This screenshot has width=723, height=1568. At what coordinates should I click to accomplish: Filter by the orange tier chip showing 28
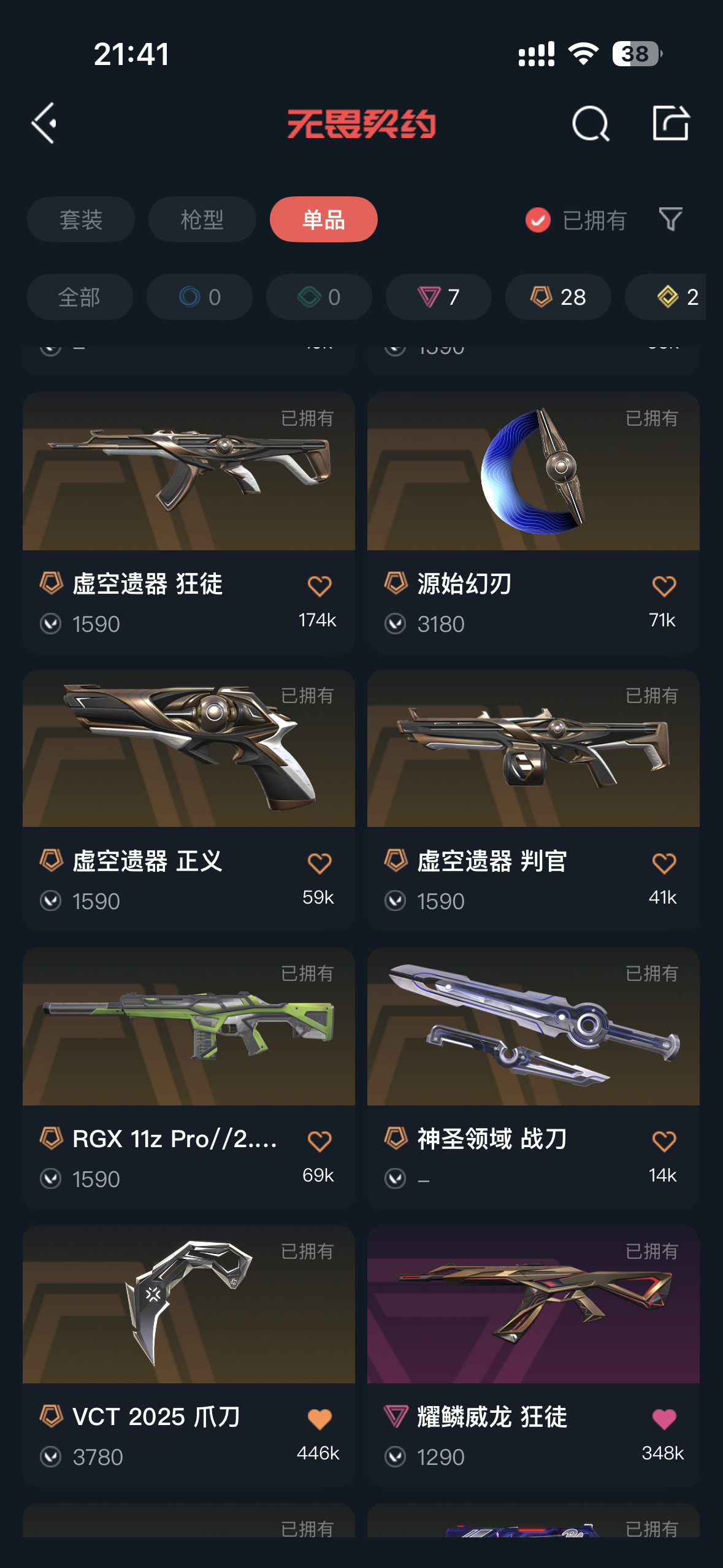pyautogui.click(x=558, y=297)
